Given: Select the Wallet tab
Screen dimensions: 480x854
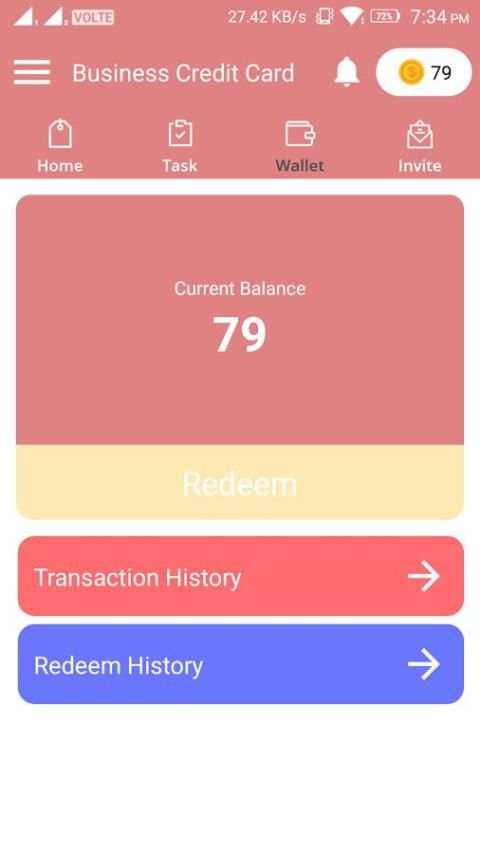Looking at the screenshot, I should [x=300, y=147].
